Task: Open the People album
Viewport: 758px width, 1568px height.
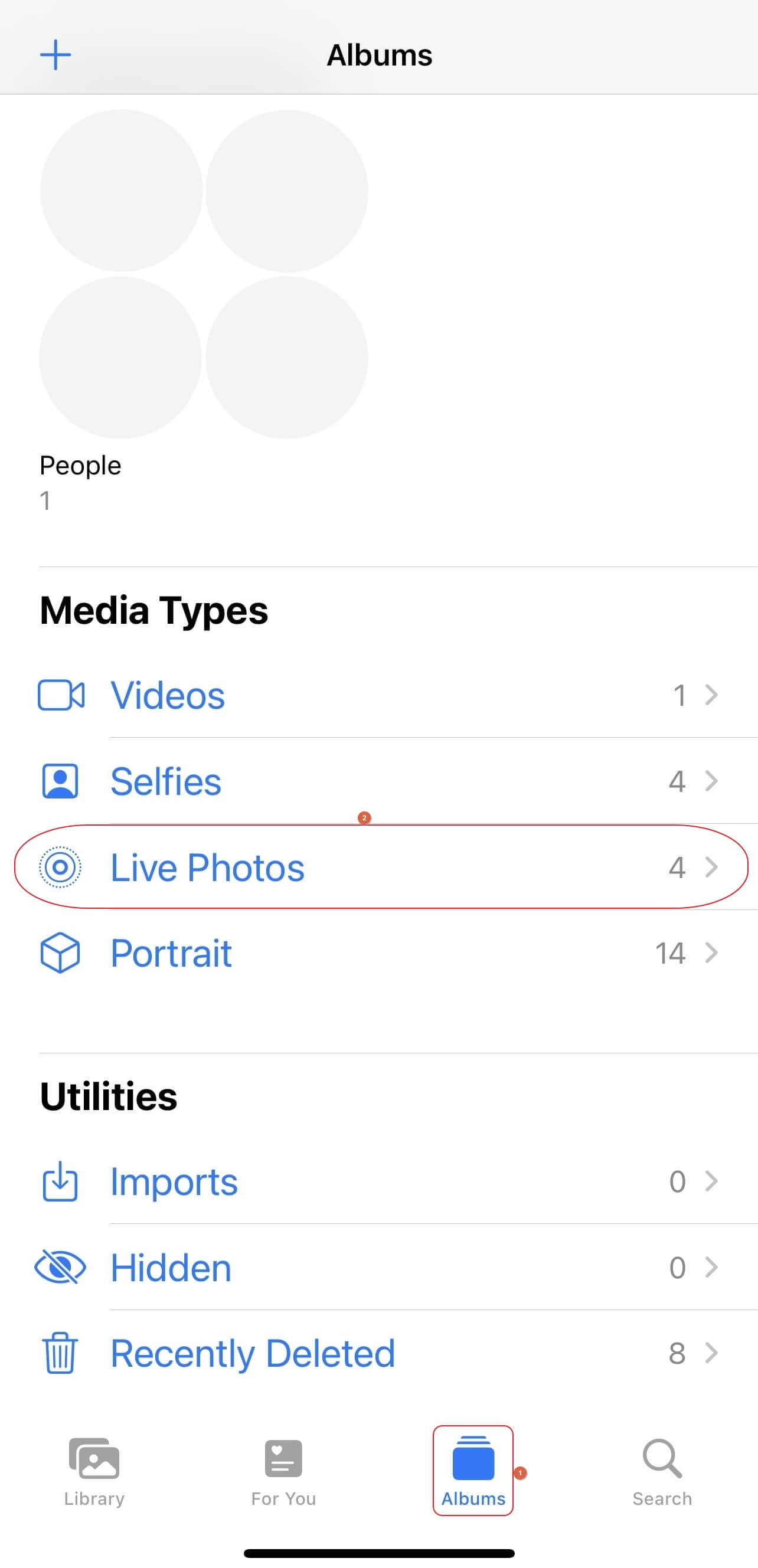Action: point(203,274)
